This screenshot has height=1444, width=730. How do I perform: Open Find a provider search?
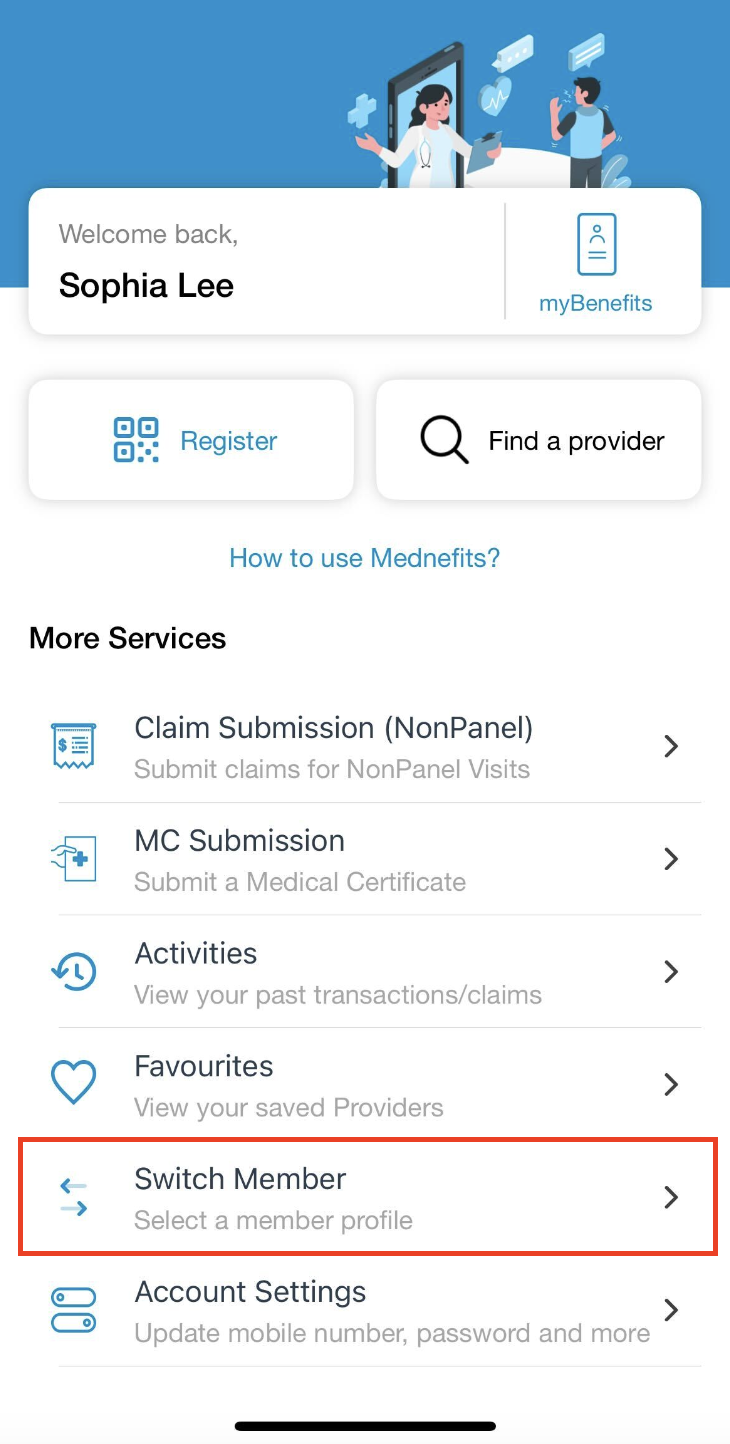[x=538, y=440]
